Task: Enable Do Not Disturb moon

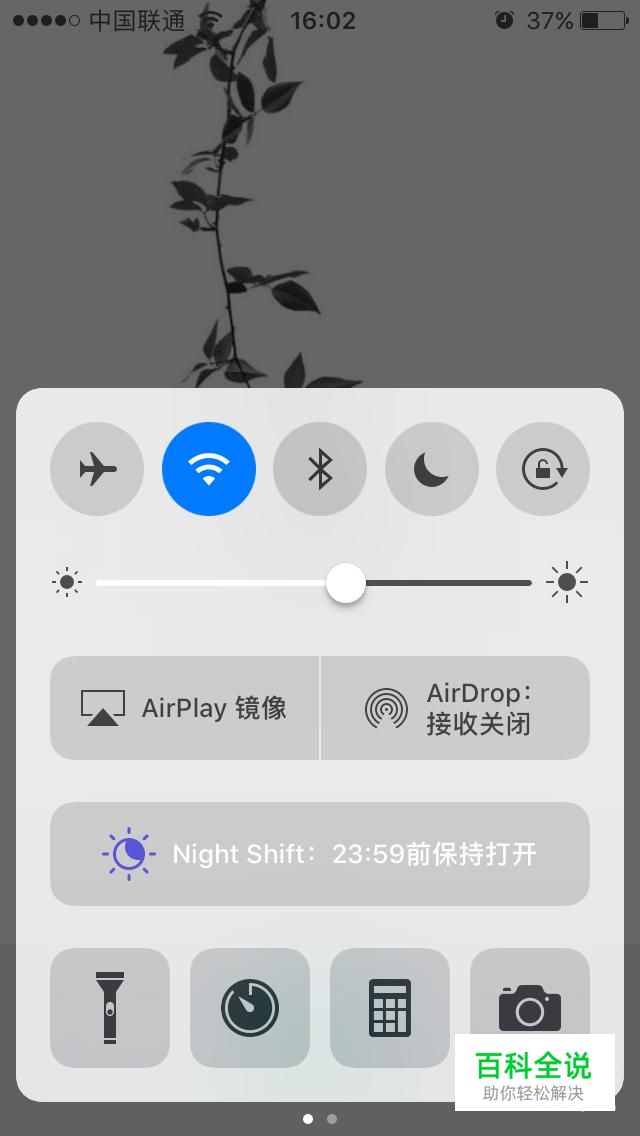Action: coord(432,469)
